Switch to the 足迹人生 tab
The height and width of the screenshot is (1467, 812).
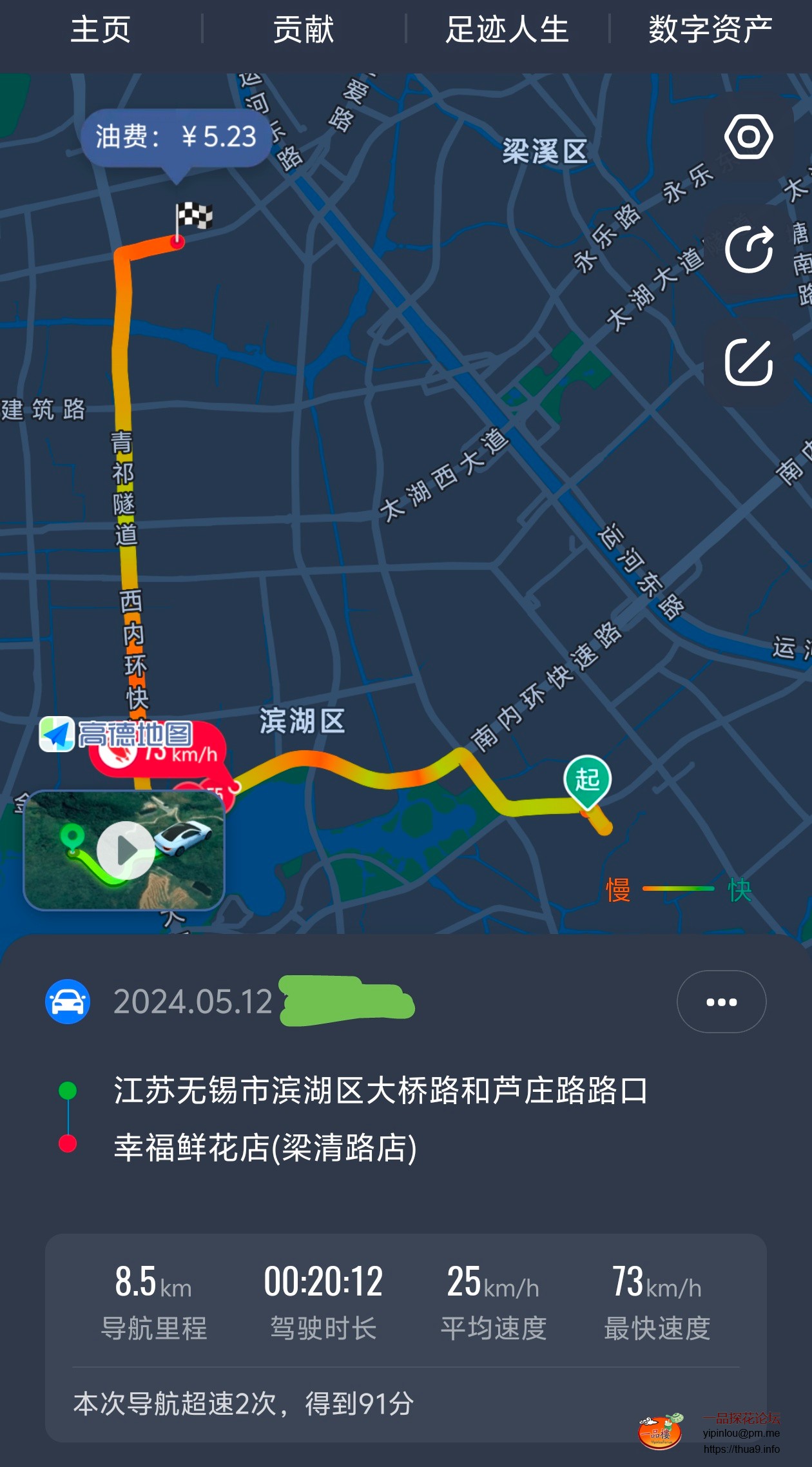tap(506, 29)
